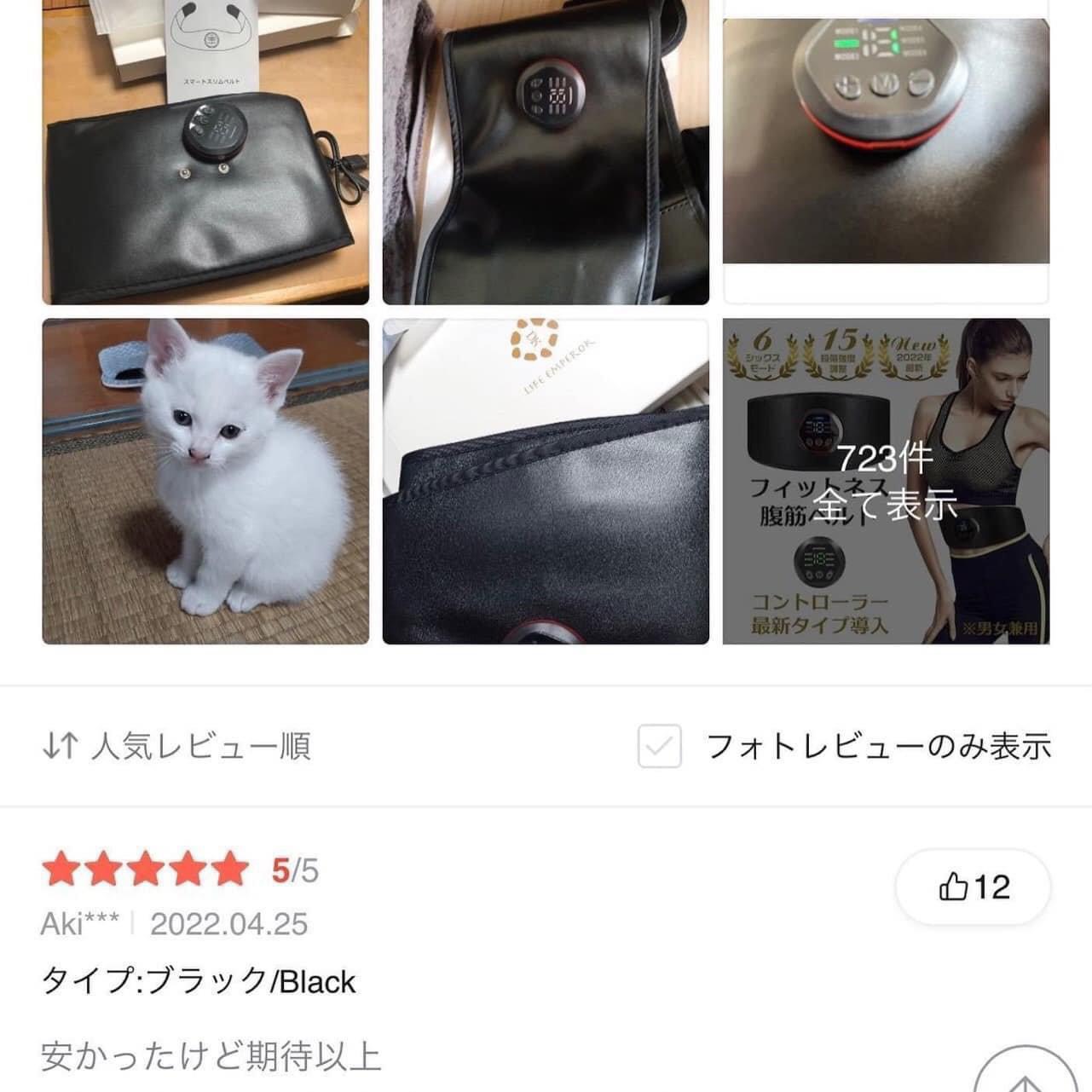Open the white kitten review photo

(x=205, y=482)
